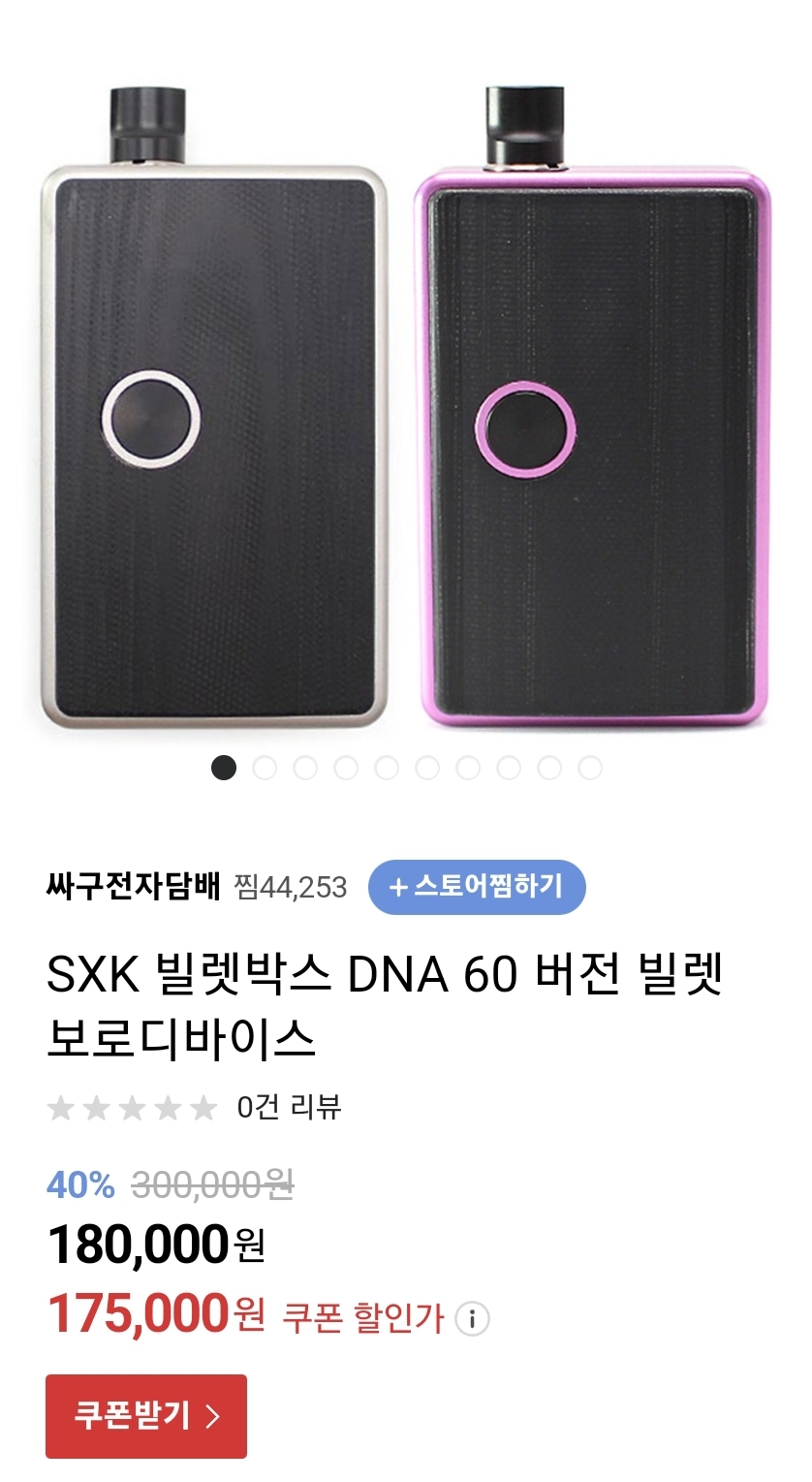The image size is (812, 1482).
Task: Open the 0건 리뷰 reviews
Action: pyautogui.click(x=289, y=1107)
